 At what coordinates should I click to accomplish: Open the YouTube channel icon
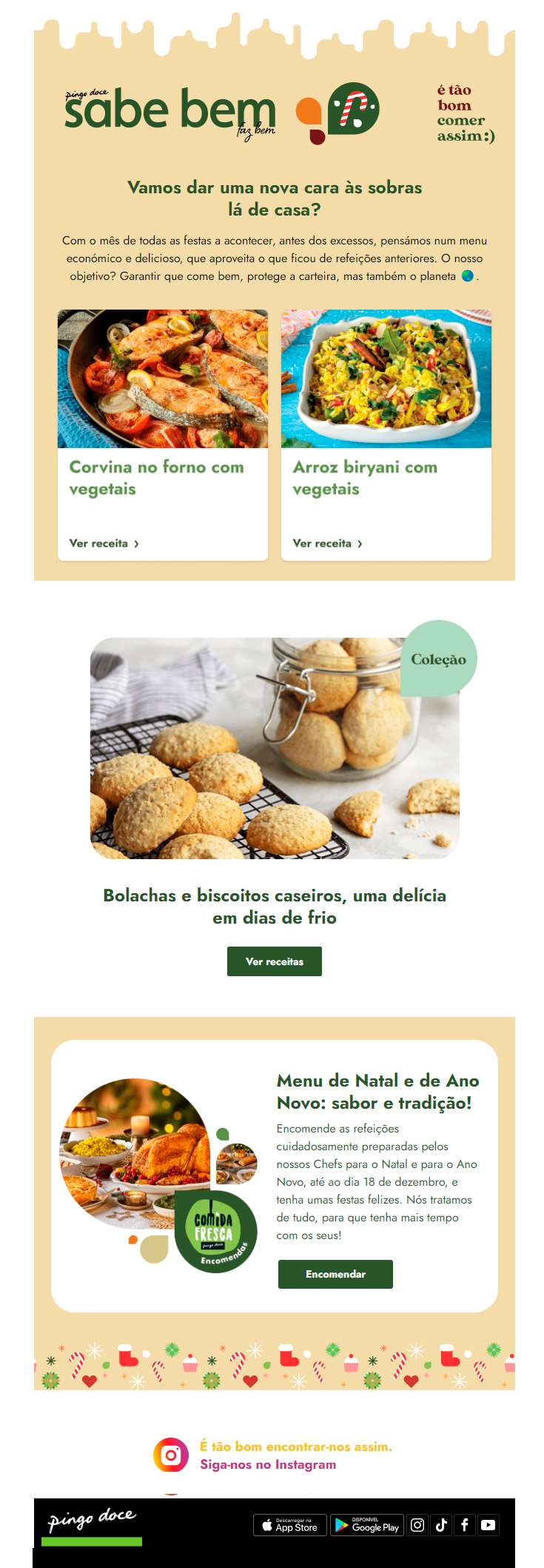(488, 1525)
